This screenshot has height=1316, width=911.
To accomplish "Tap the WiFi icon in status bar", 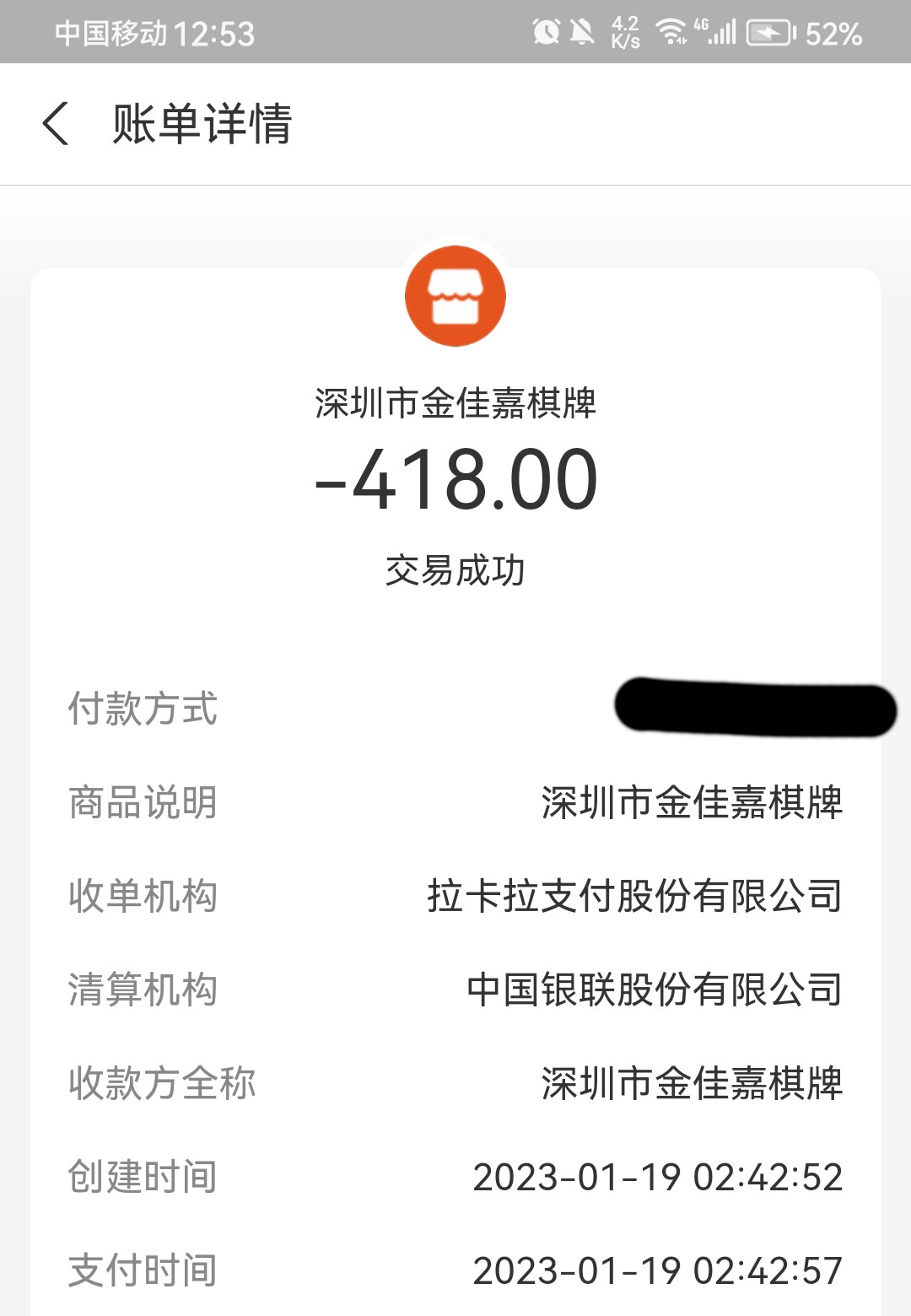I will tap(671, 32).
